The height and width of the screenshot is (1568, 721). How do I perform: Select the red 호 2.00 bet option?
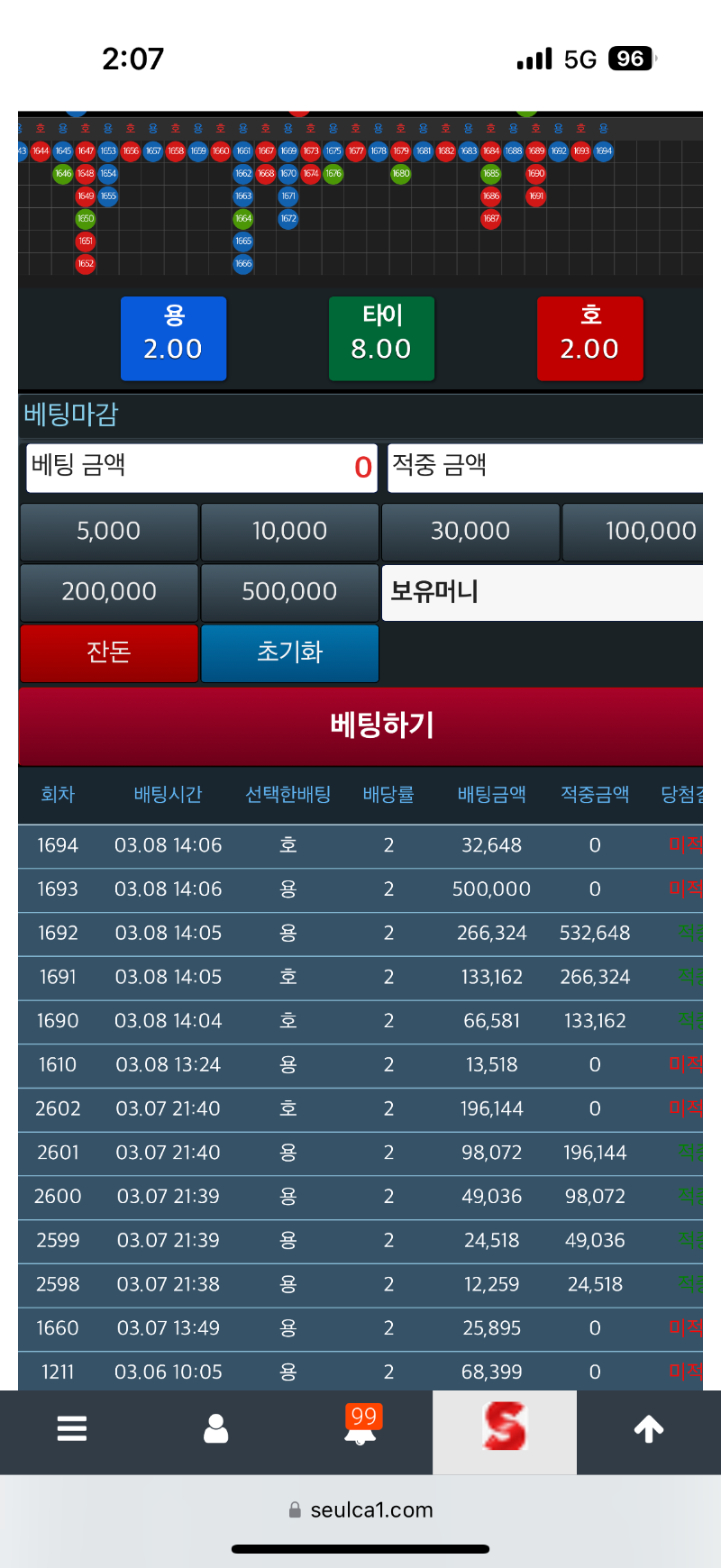pyautogui.click(x=589, y=339)
